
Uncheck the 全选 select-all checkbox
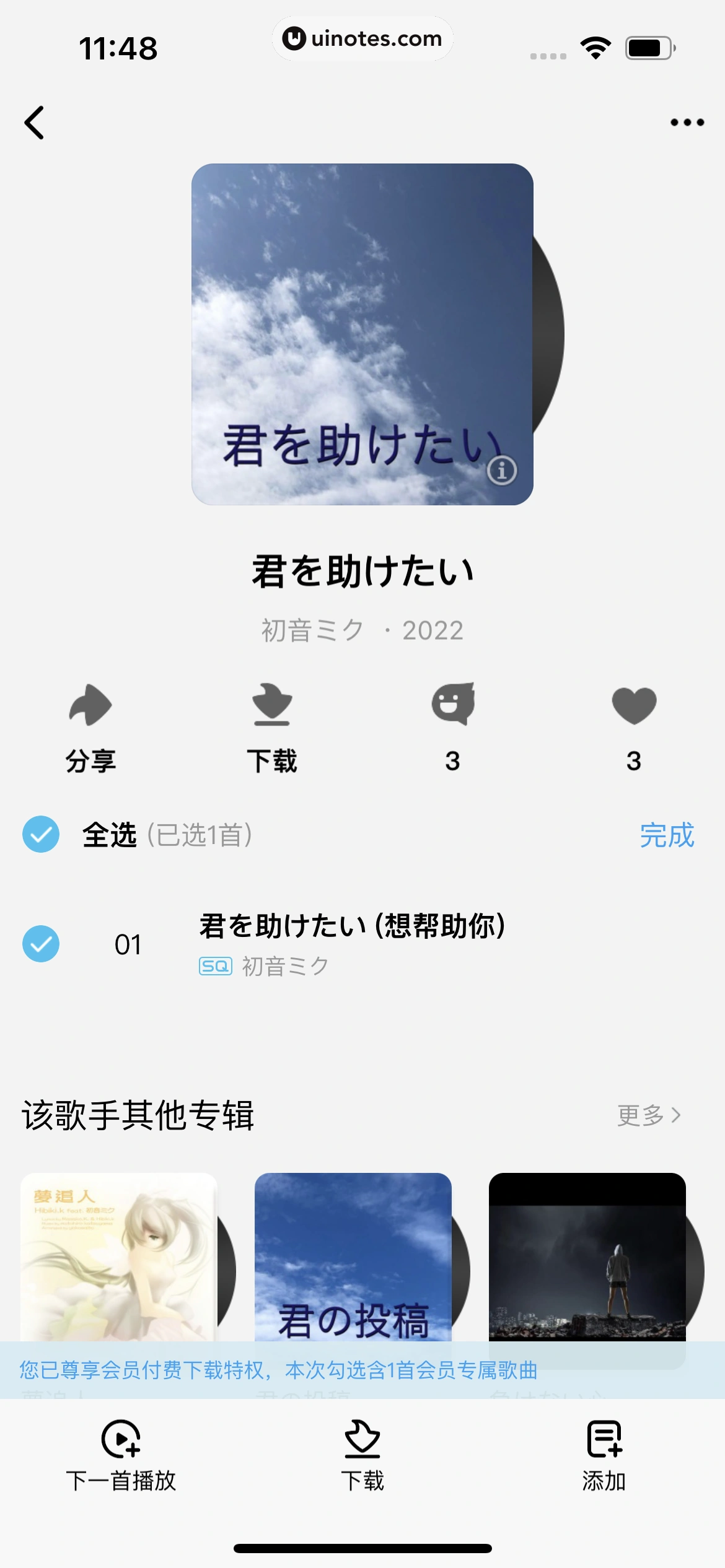pos(40,835)
